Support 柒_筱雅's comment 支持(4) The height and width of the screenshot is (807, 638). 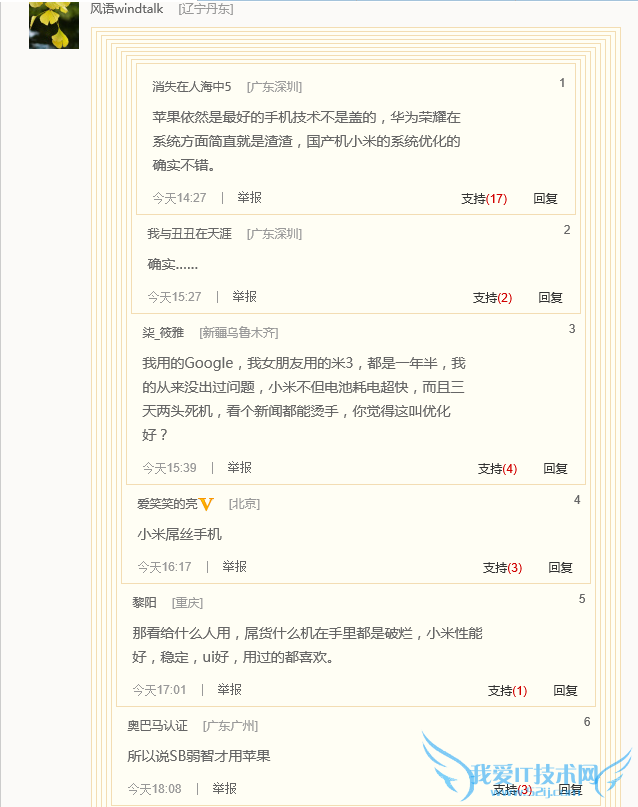[497, 468]
